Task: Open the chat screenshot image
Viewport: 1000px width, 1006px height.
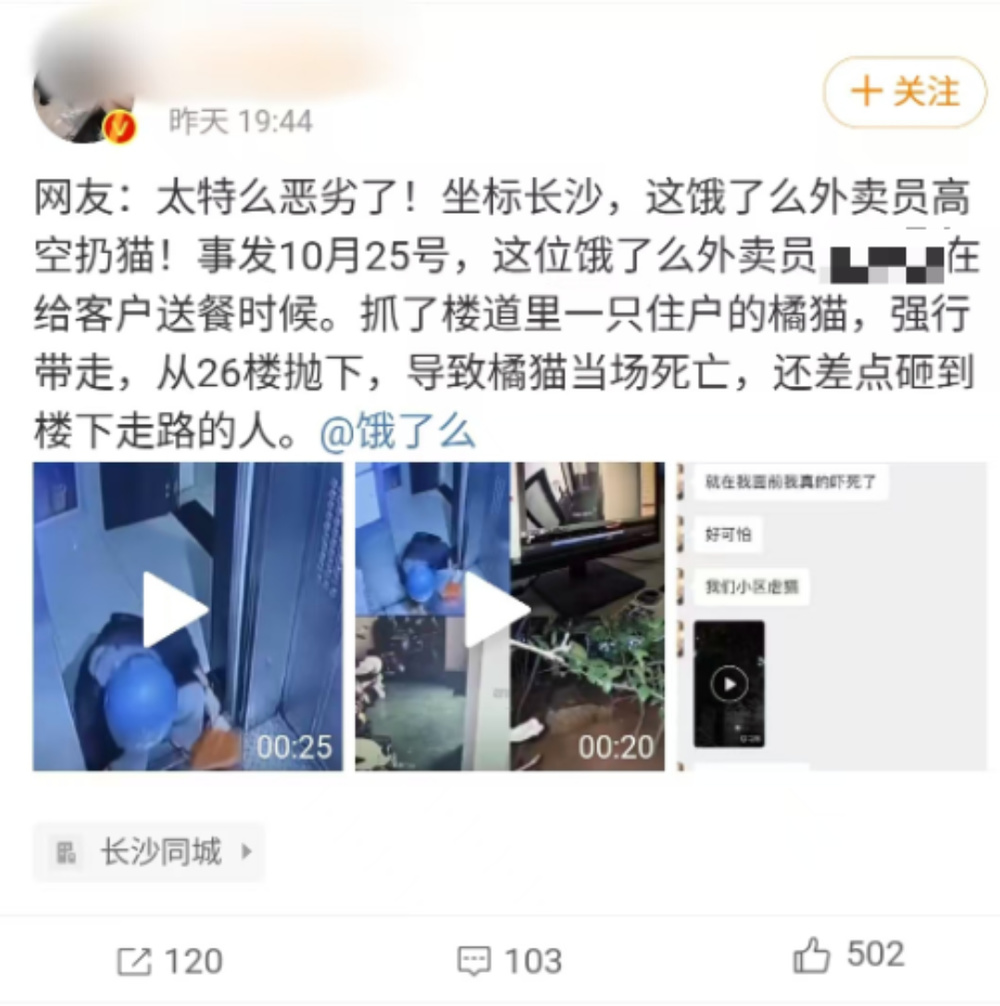Action: (832, 615)
